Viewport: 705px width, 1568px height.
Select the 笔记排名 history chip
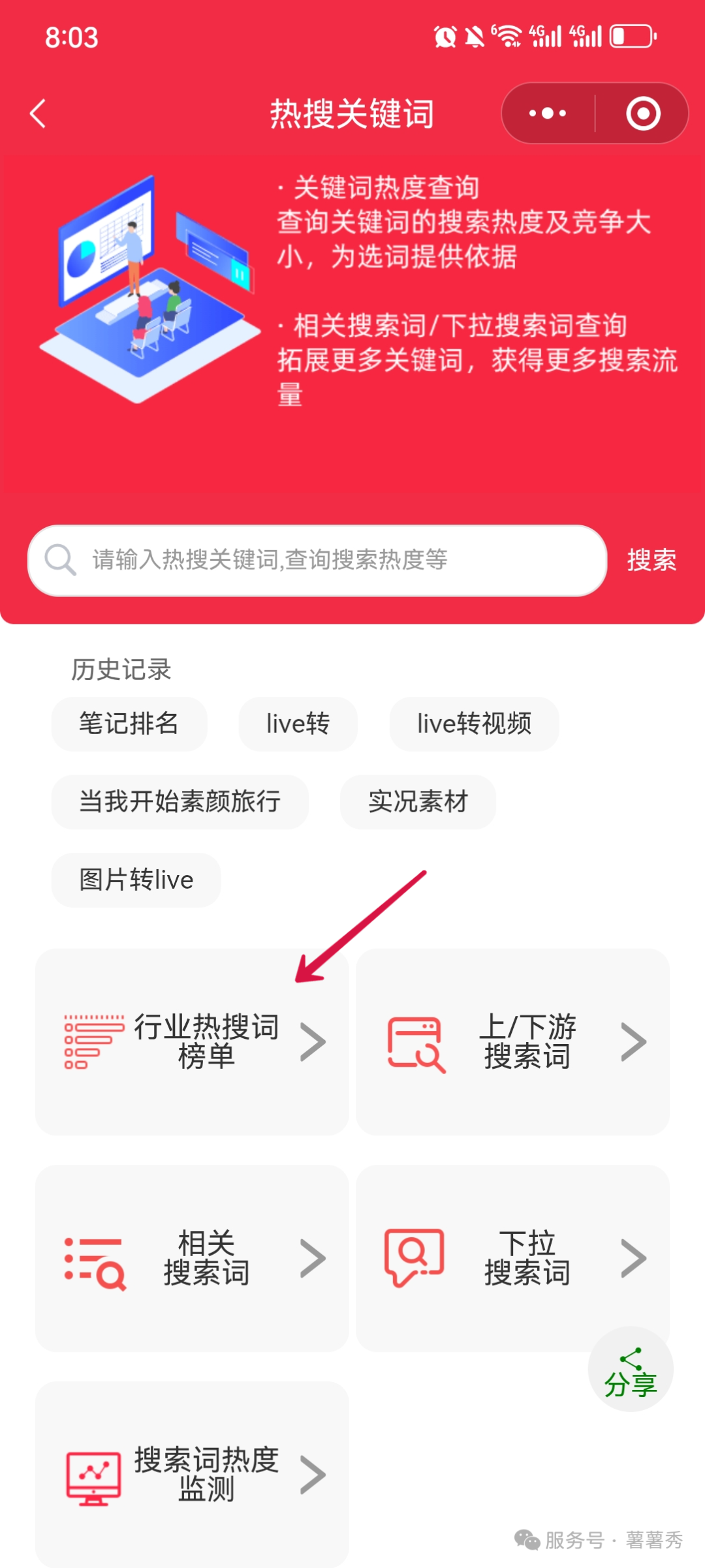pyautogui.click(x=129, y=724)
